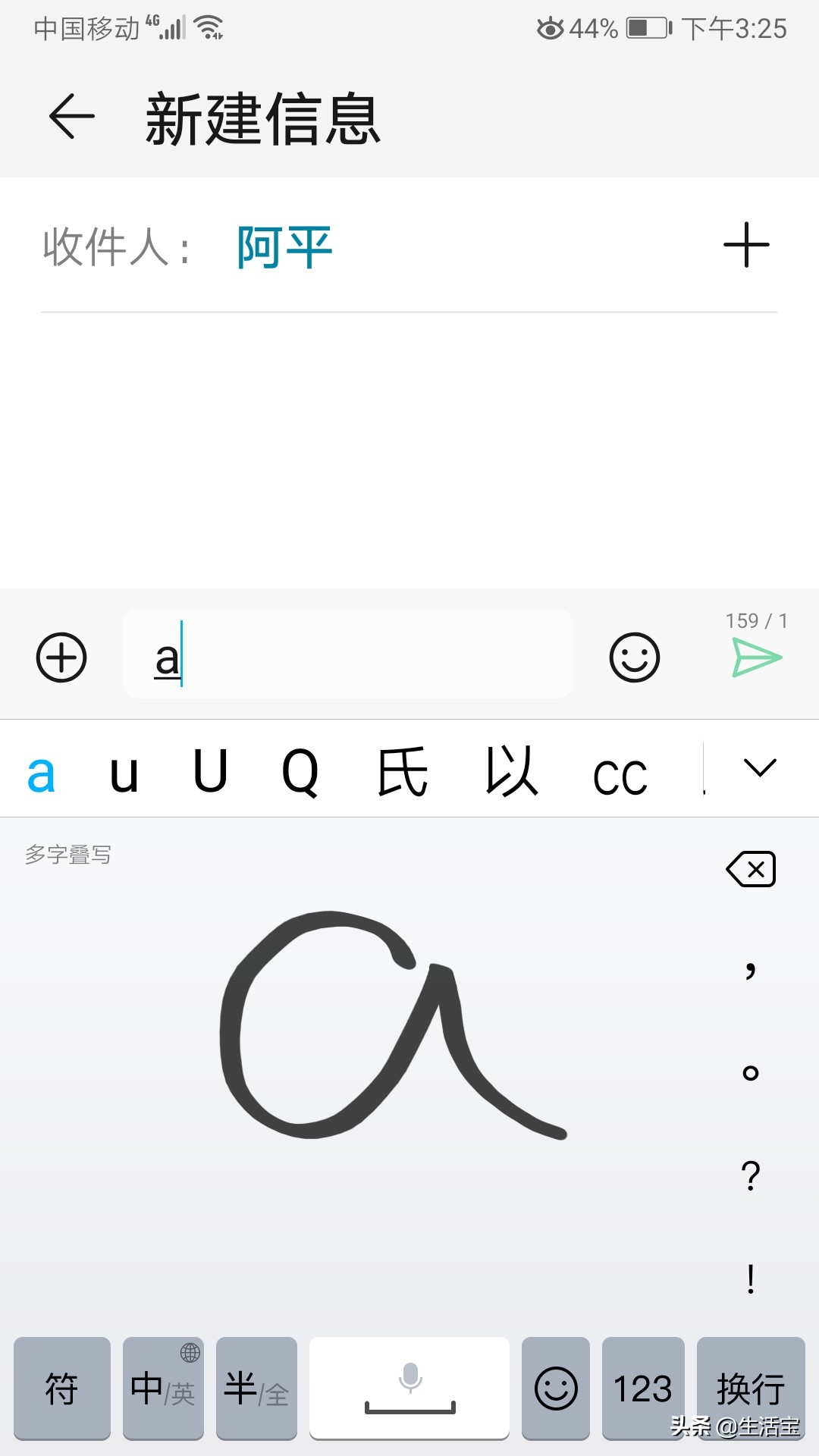Switch language with the 中/英 key

coord(163,1388)
